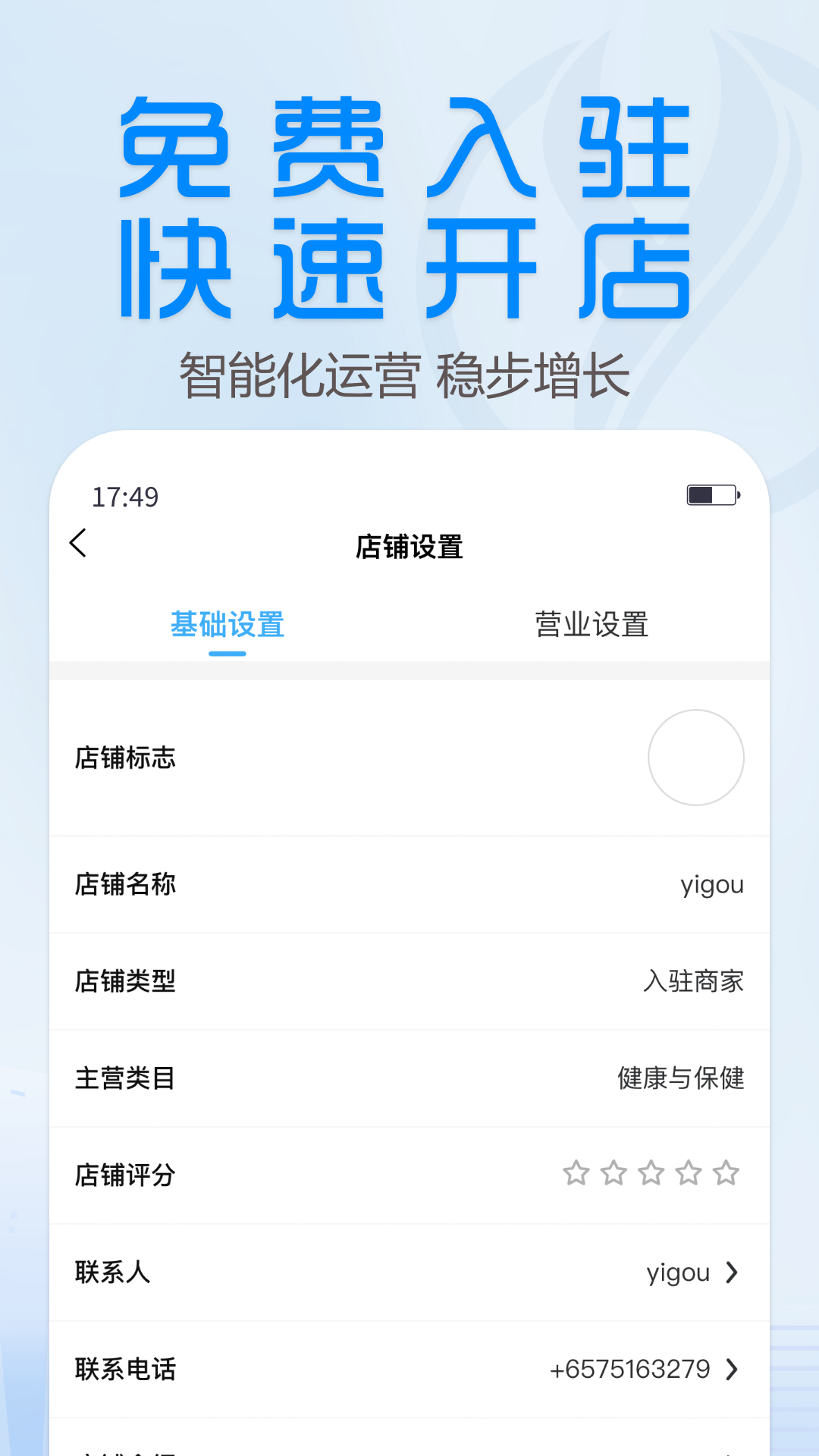Tap the contact name yigou next to 联系人
The width and height of the screenshot is (819, 1456).
(x=677, y=1272)
